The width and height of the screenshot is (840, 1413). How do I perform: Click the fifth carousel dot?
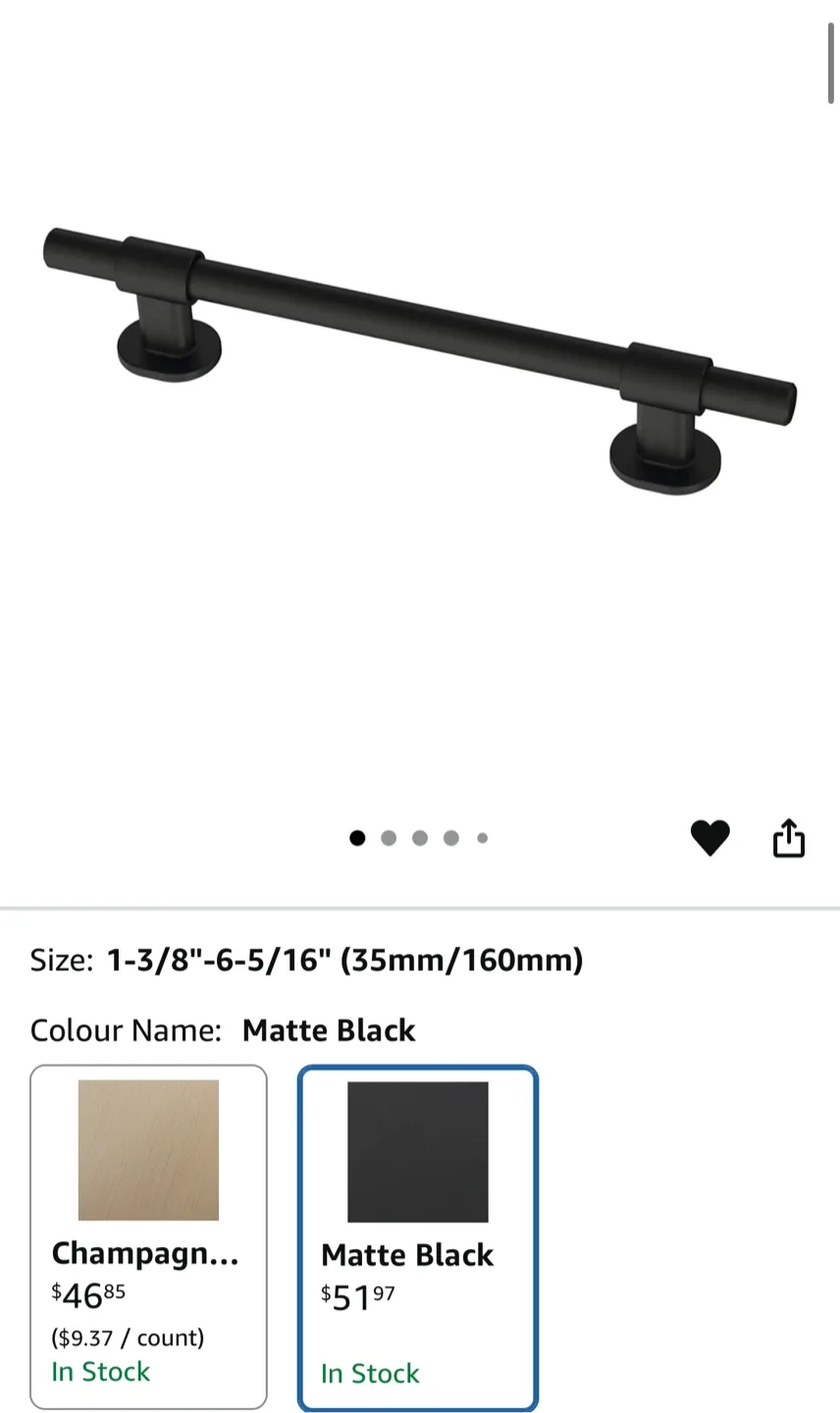pyautogui.click(x=482, y=838)
